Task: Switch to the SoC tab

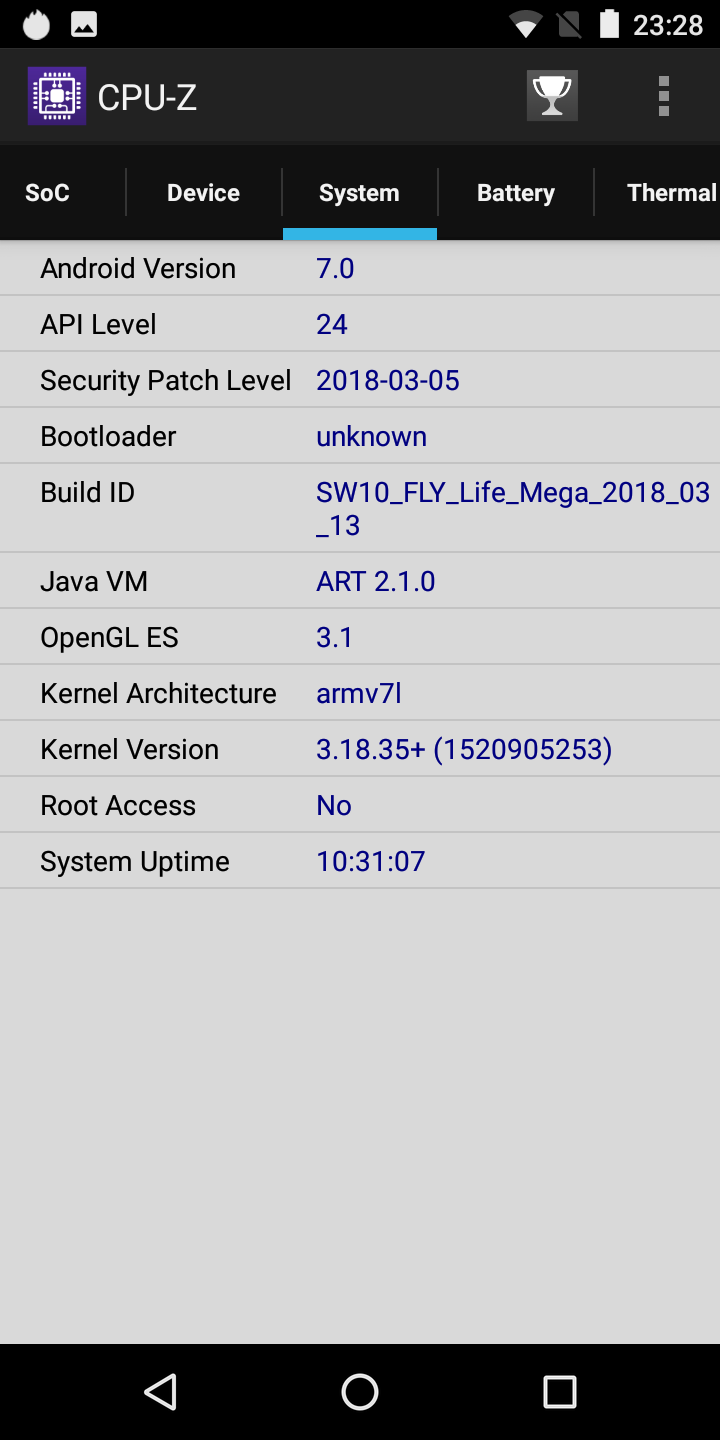Action: [x=47, y=193]
